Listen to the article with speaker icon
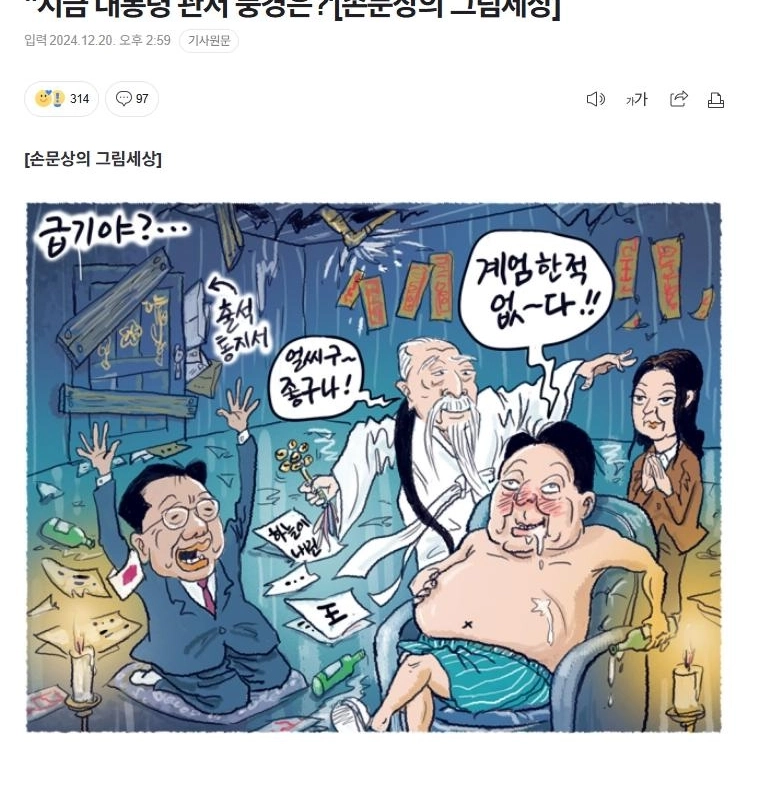758x800 pixels. [x=596, y=99]
